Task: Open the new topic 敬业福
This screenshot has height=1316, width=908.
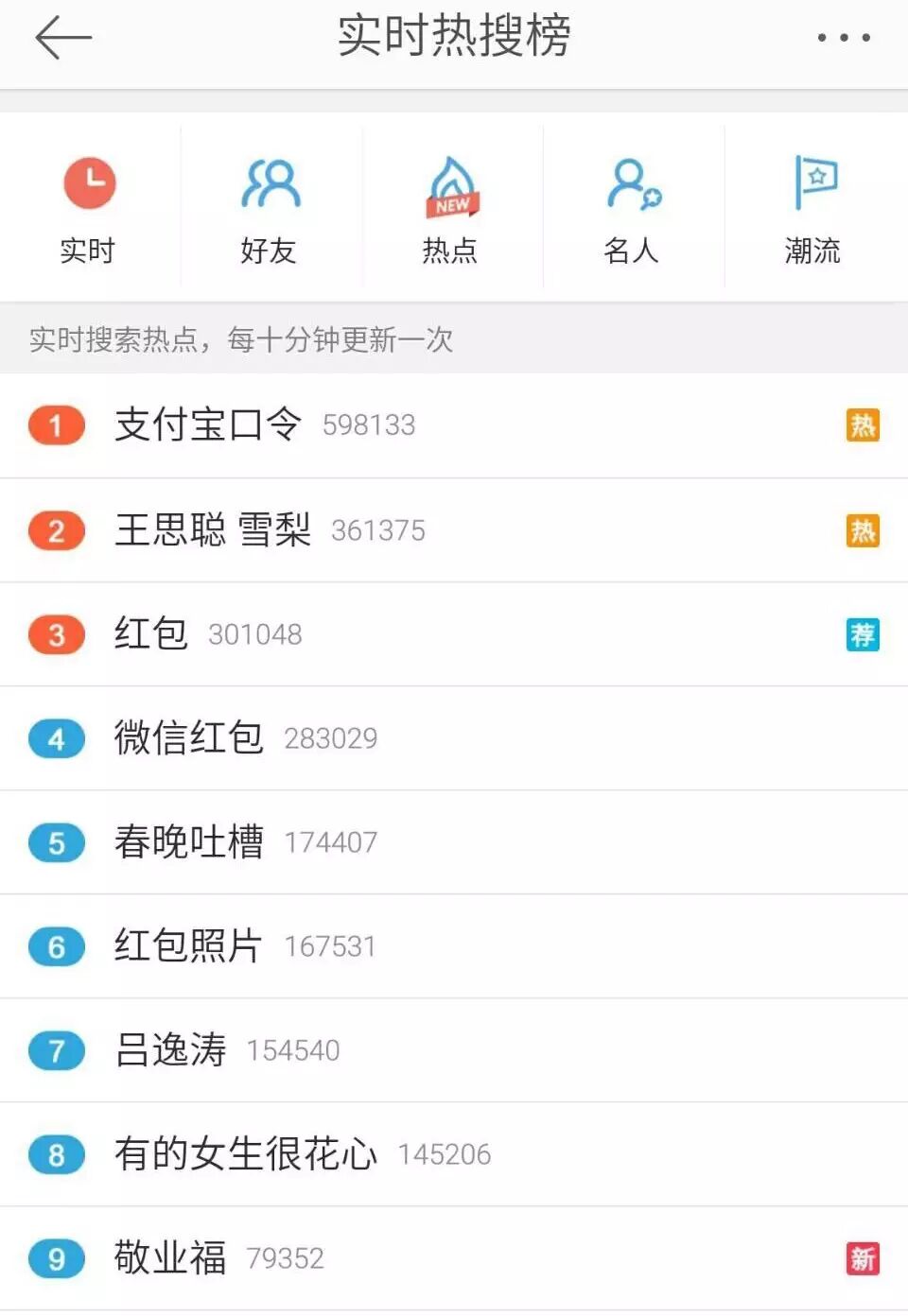Action: click(170, 1258)
